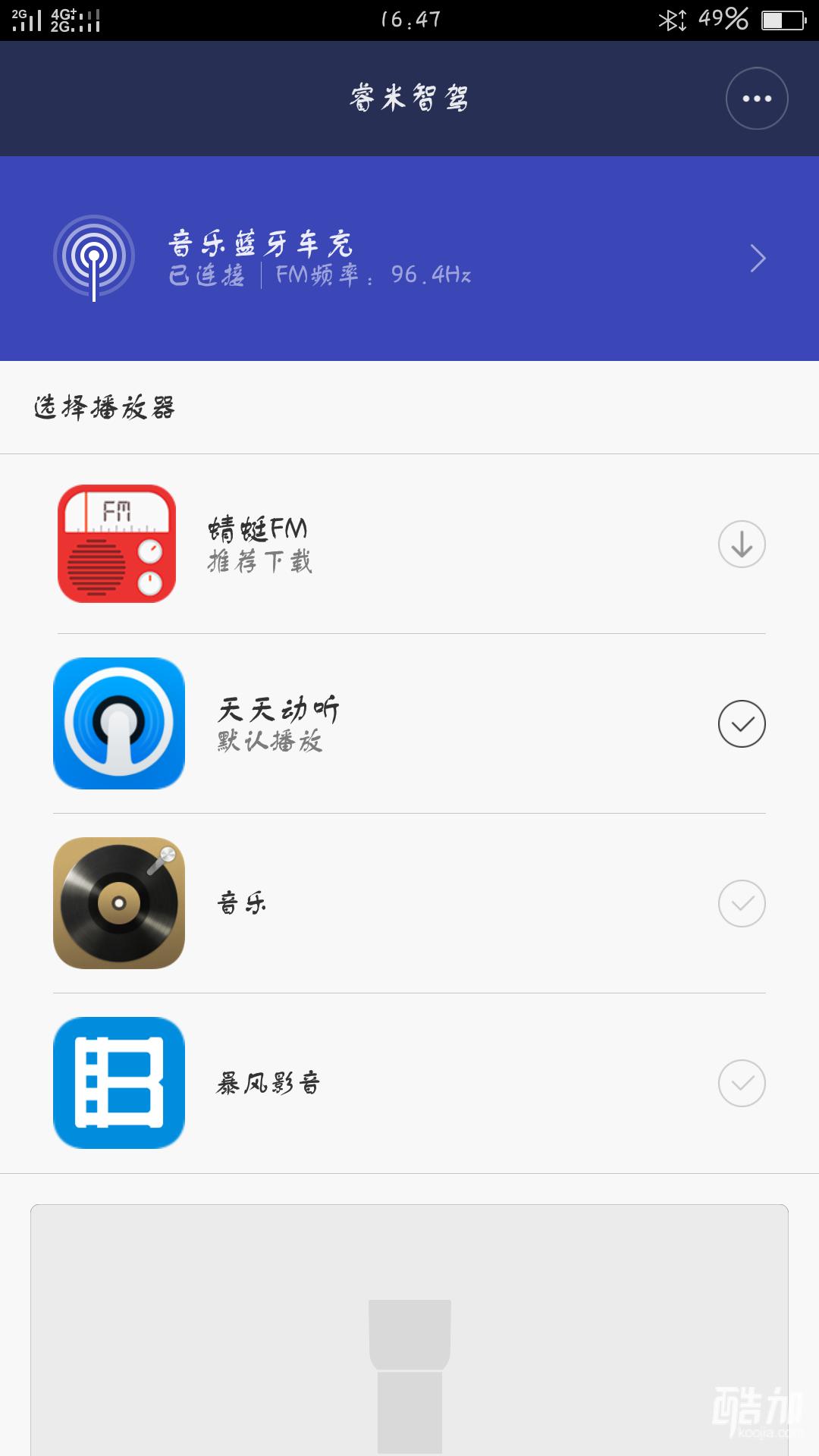819x1456 pixels.
Task: Tap the 睿米智驾 title
Action: point(409,98)
